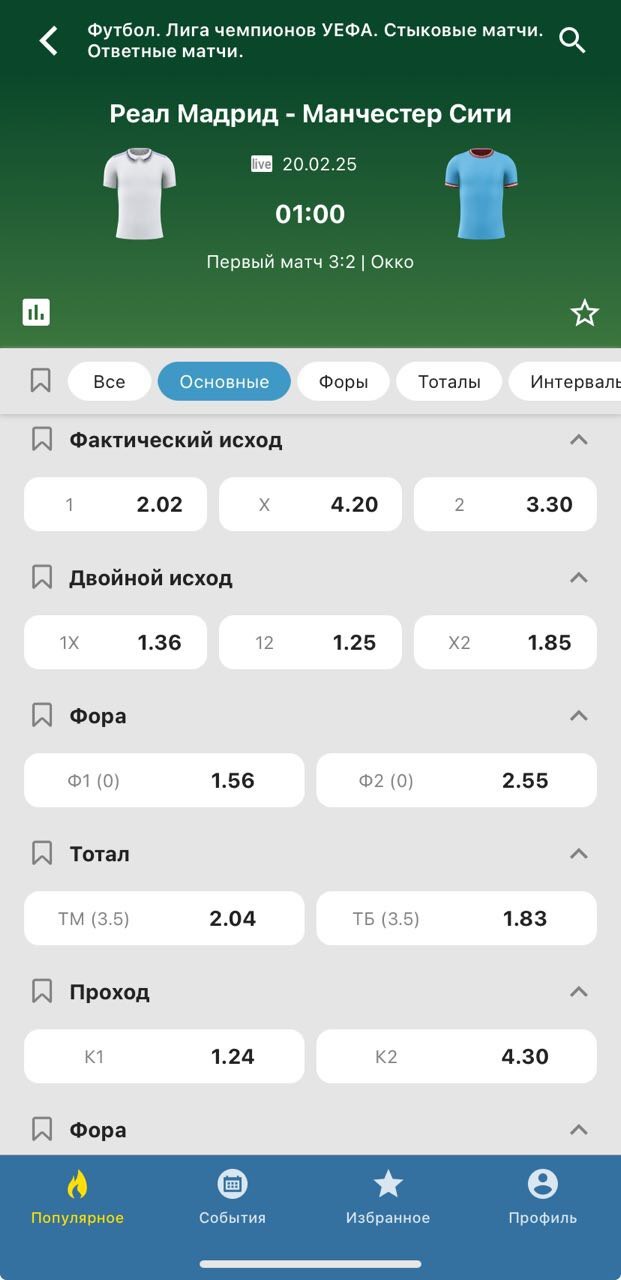Collapse the Фактический исход section
Image resolution: width=621 pixels, height=1280 pixels.
[x=578, y=439]
